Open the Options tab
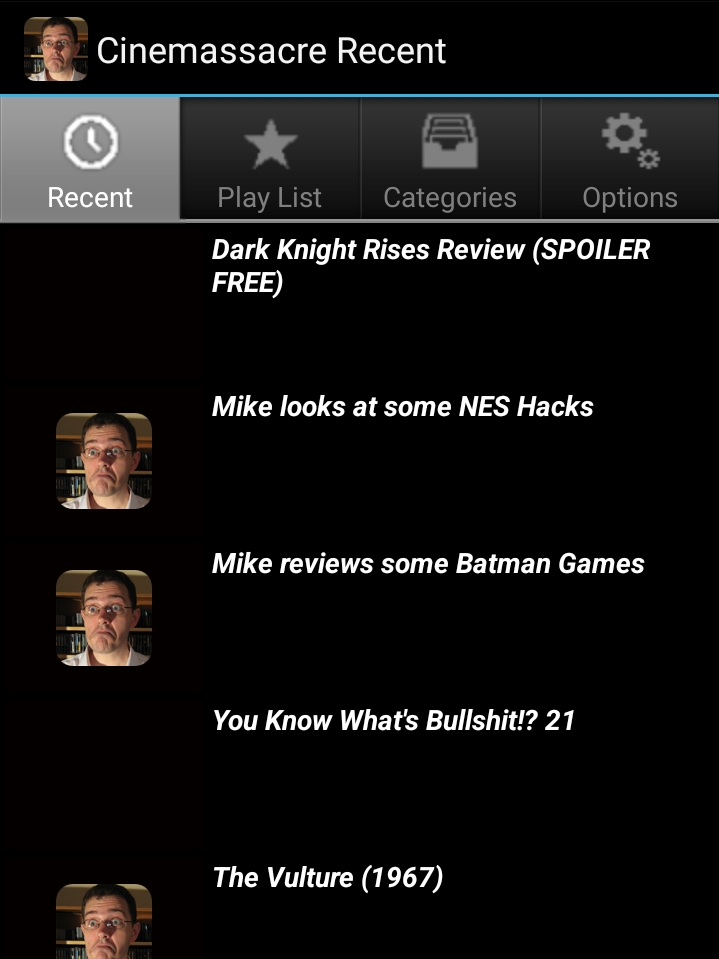719x959 pixels. (x=630, y=160)
